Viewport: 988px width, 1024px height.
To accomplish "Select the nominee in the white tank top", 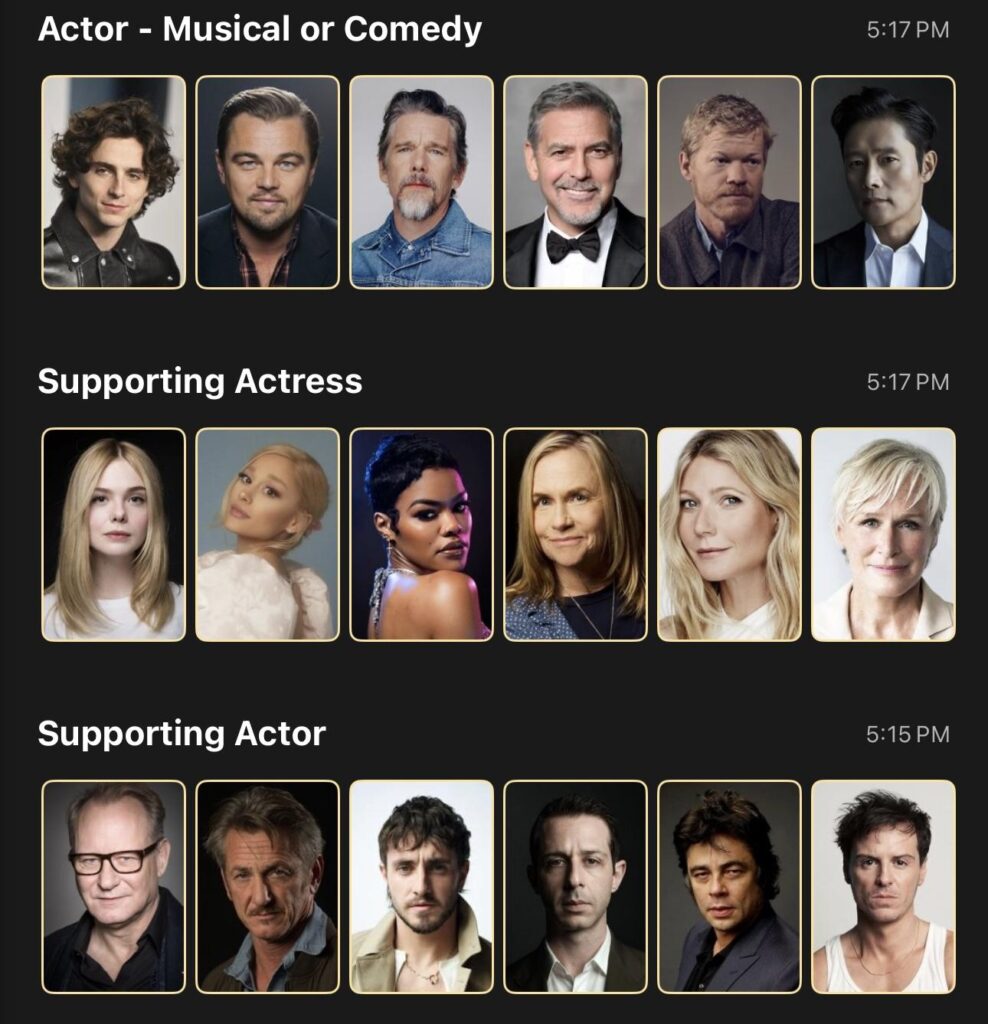I will 883,886.
